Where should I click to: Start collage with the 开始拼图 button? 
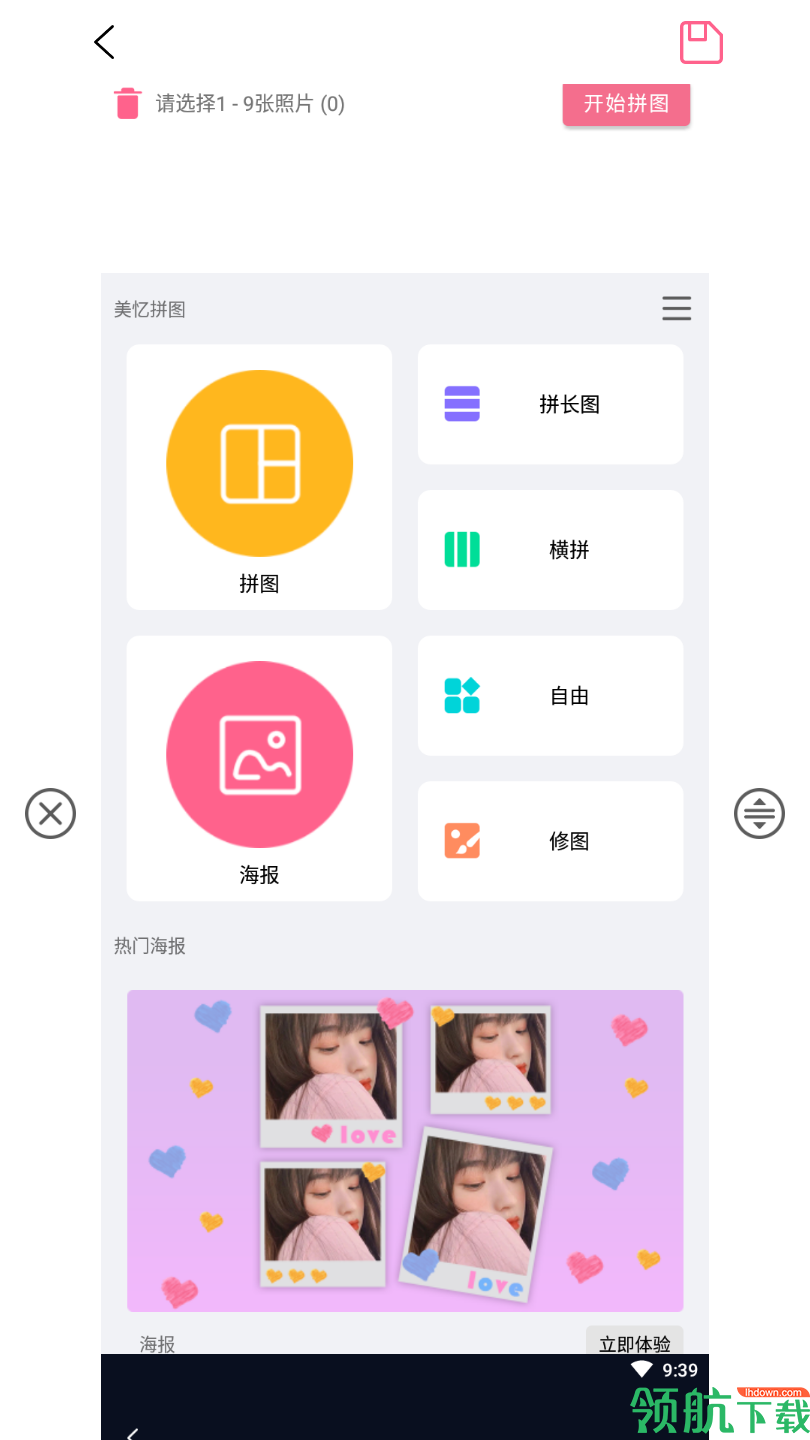pos(626,103)
